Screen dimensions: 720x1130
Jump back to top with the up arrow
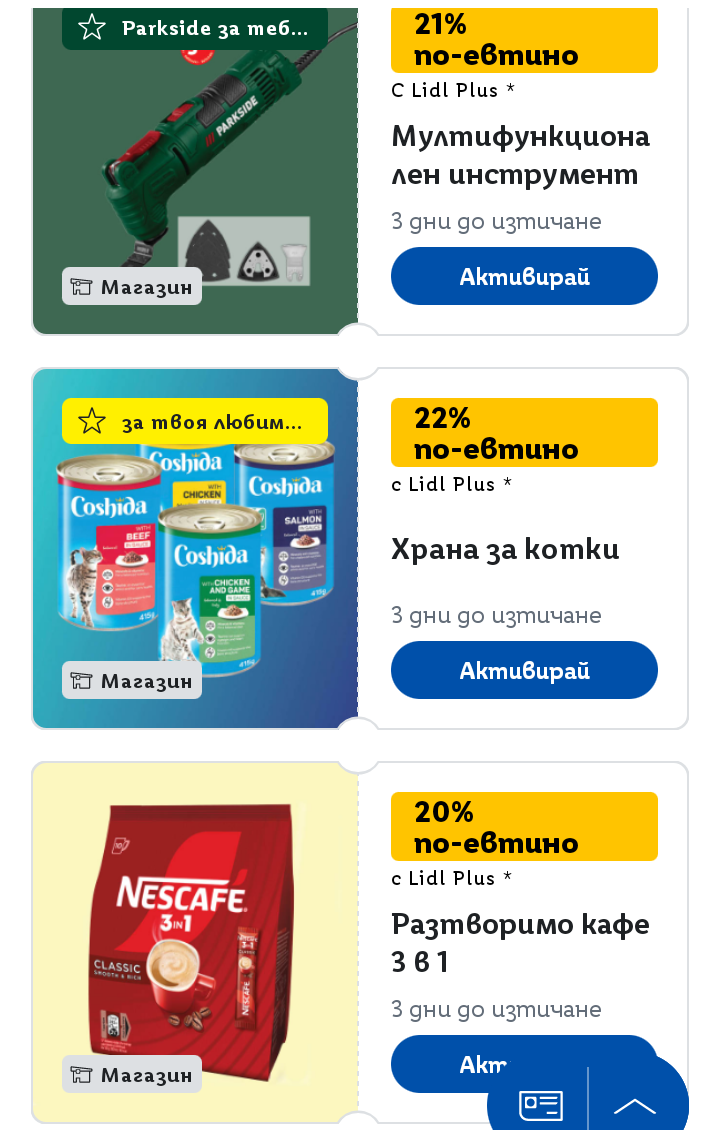pos(635,1105)
